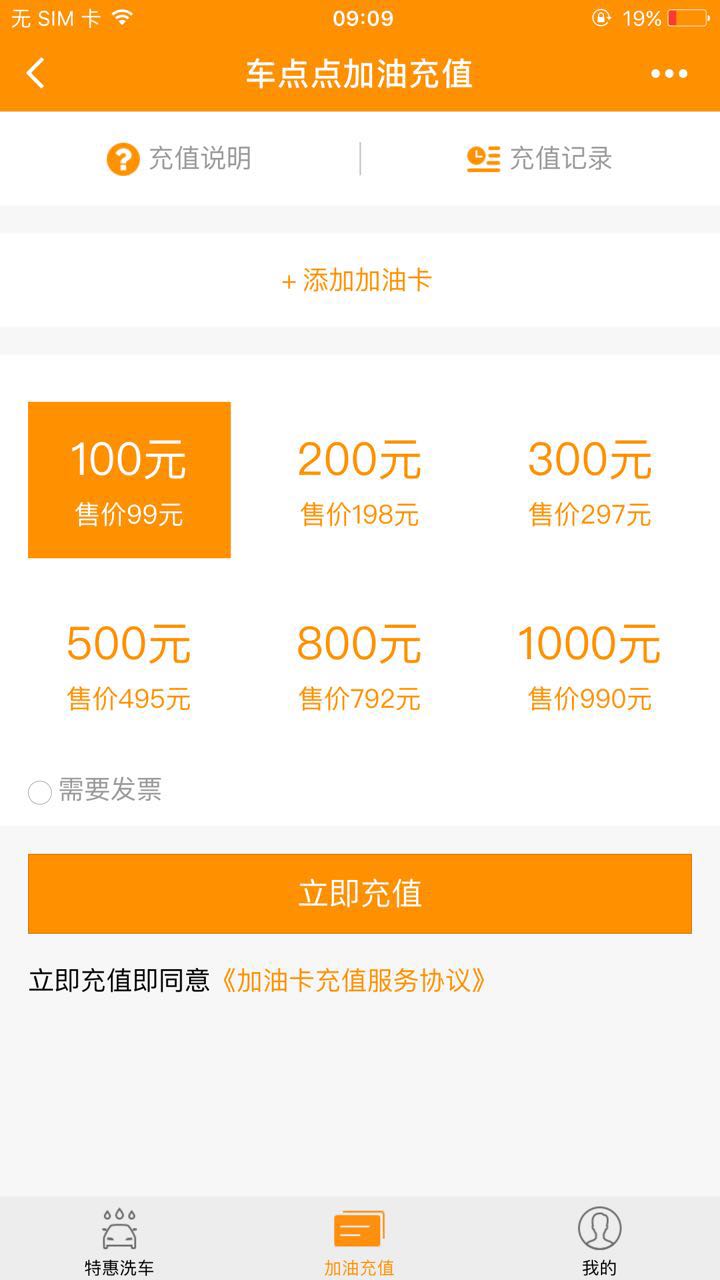
Task: Switch to the 加油充值 tab
Action: [359, 1240]
